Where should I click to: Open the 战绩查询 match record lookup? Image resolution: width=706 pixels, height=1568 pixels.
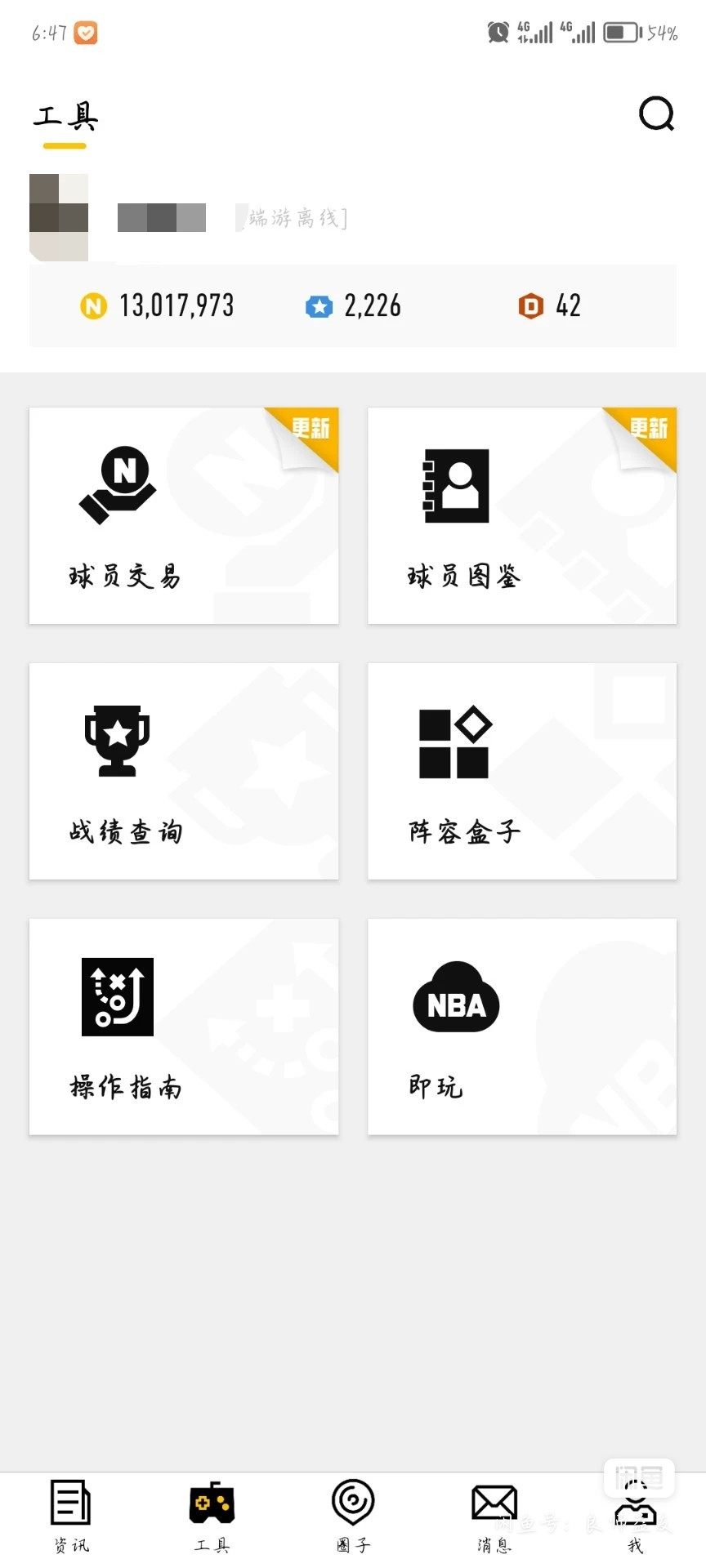[x=184, y=772]
